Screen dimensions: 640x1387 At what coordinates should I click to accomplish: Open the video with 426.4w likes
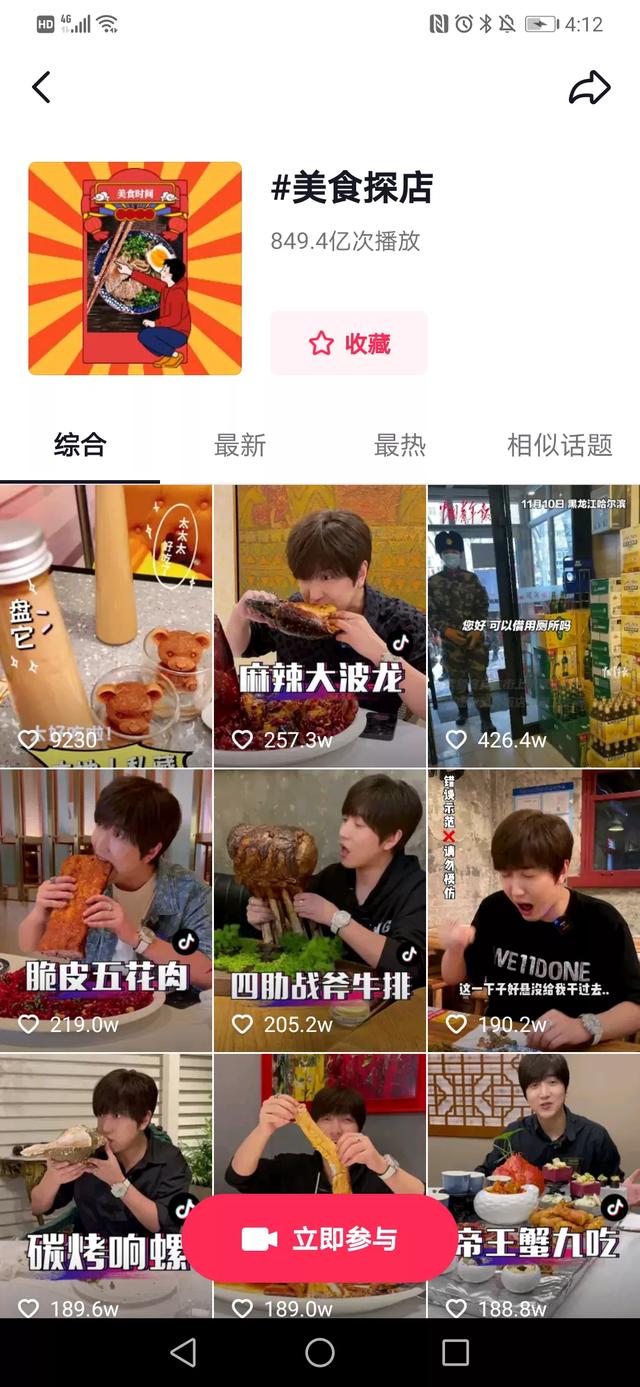click(534, 625)
